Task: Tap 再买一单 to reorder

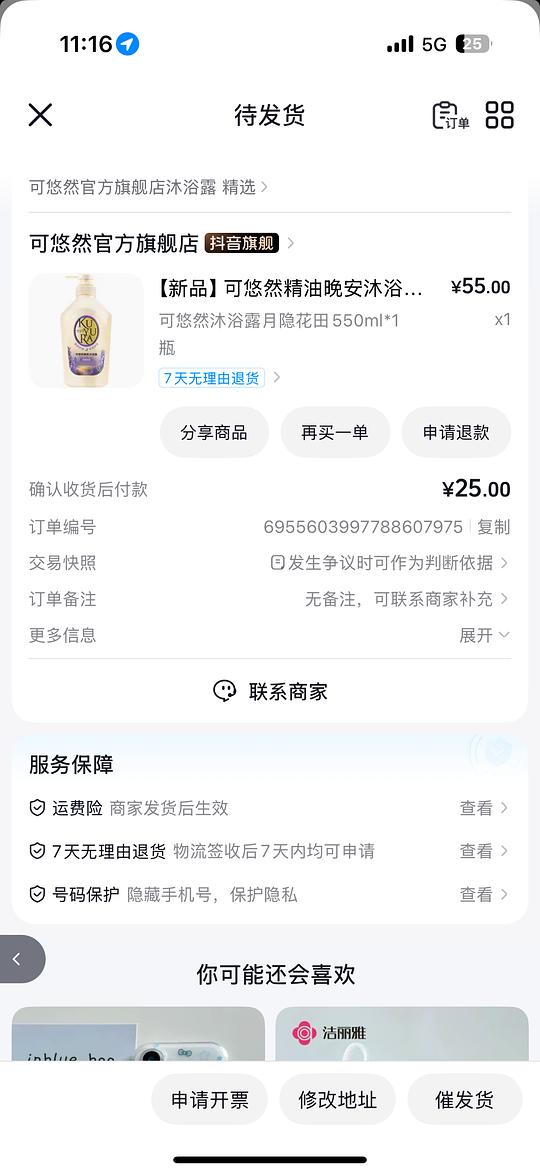Action: point(335,432)
